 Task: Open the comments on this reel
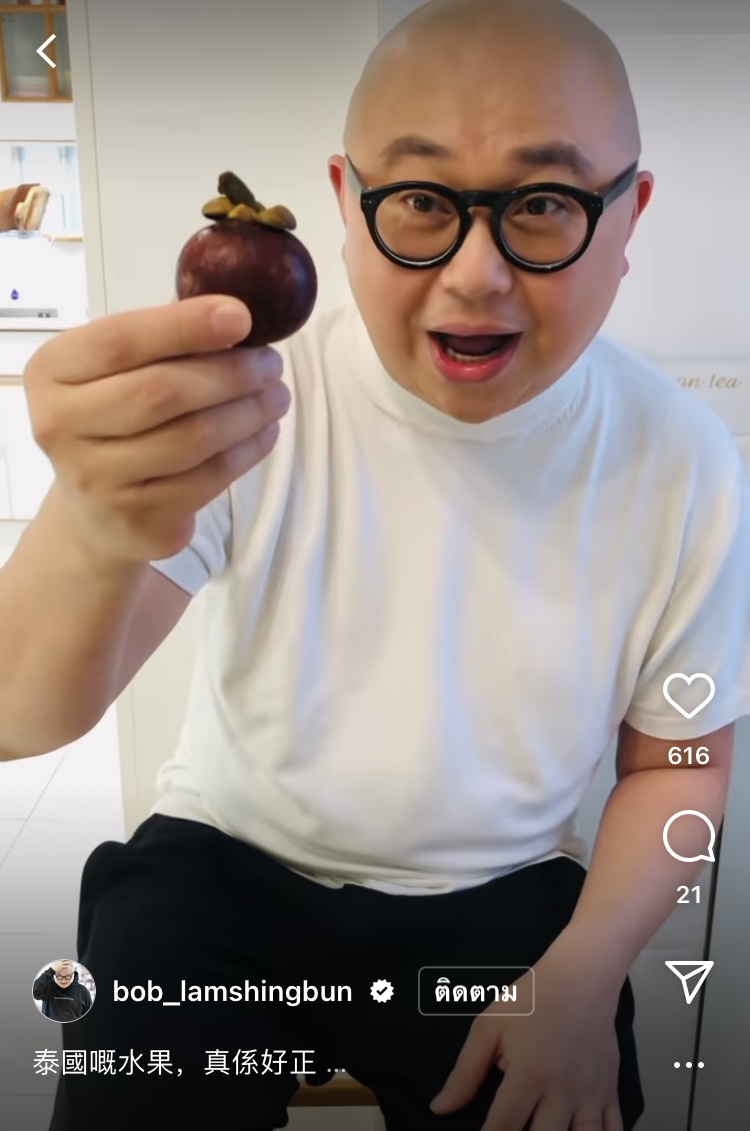click(689, 838)
